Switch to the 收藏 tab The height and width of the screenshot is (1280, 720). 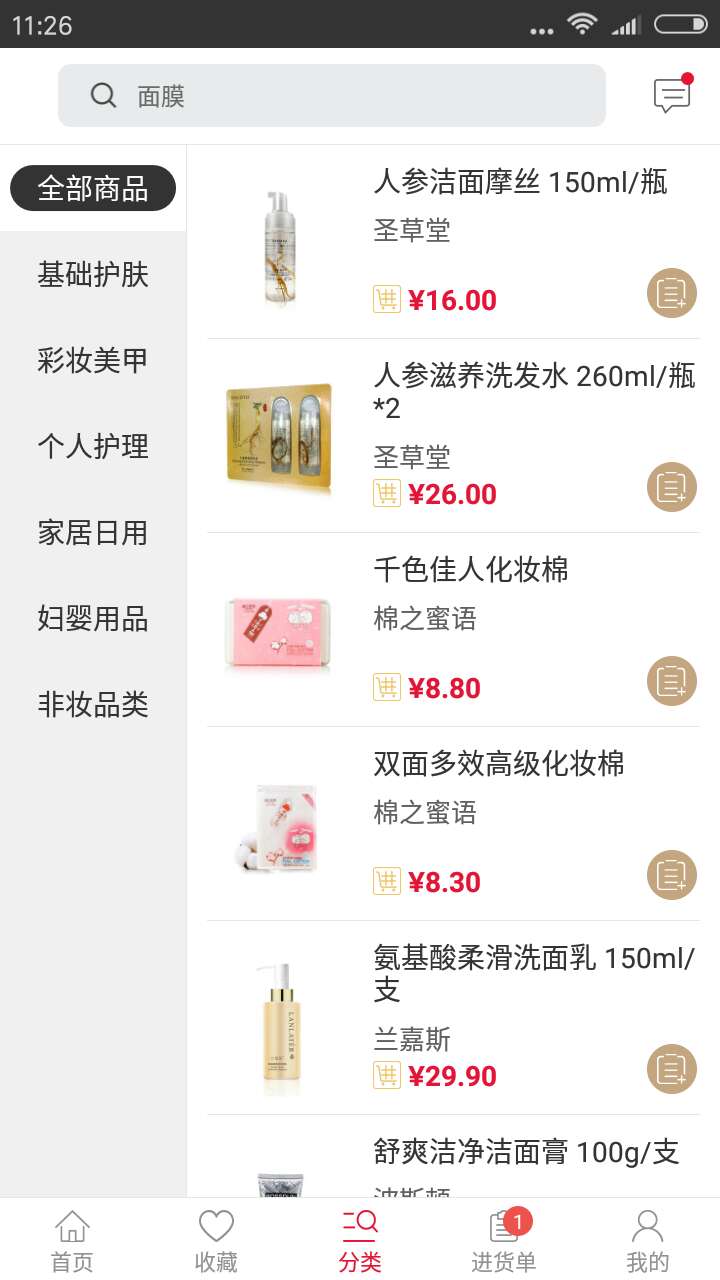tap(216, 1240)
